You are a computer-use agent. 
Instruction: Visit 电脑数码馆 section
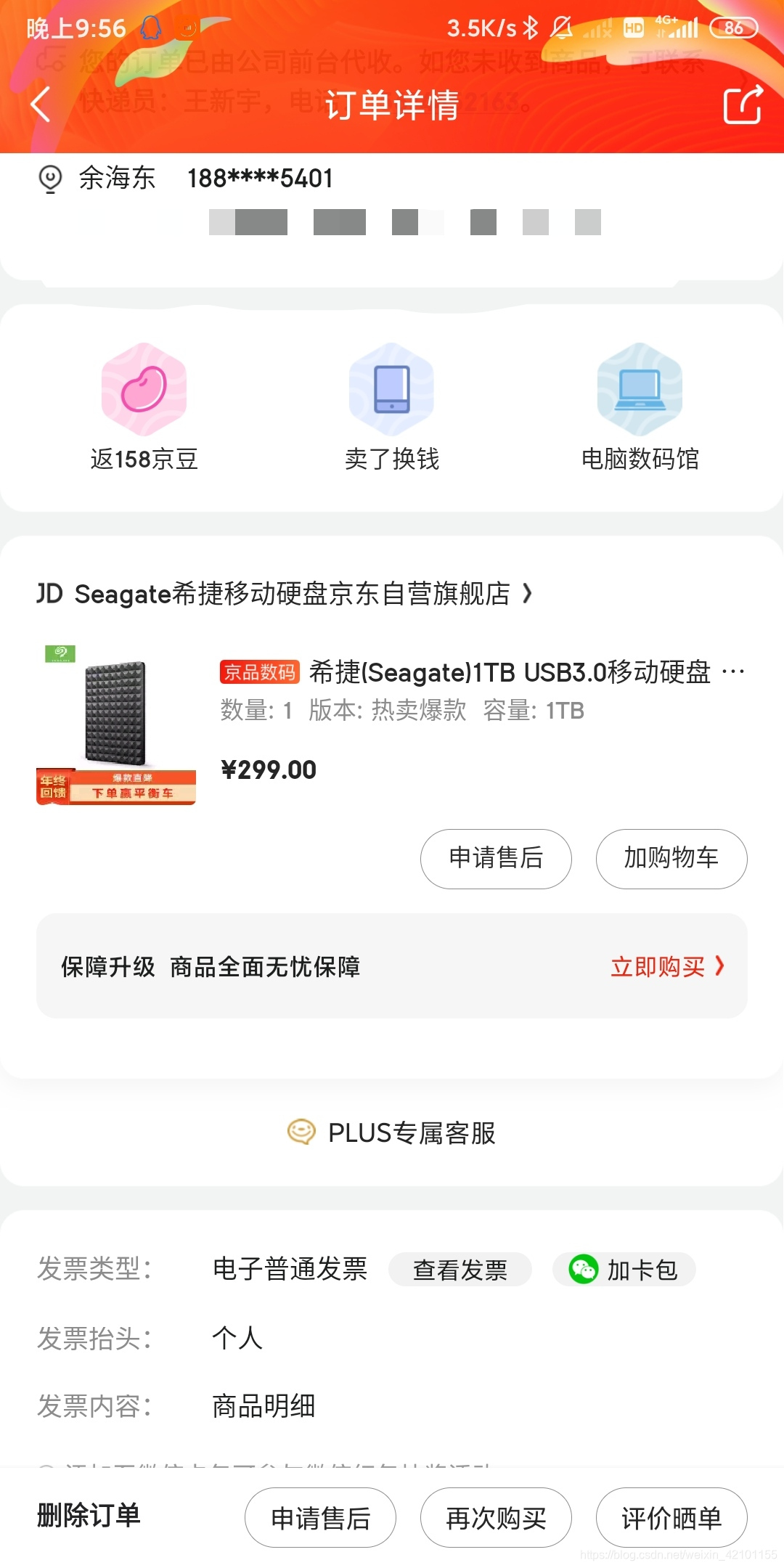point(640,408)
